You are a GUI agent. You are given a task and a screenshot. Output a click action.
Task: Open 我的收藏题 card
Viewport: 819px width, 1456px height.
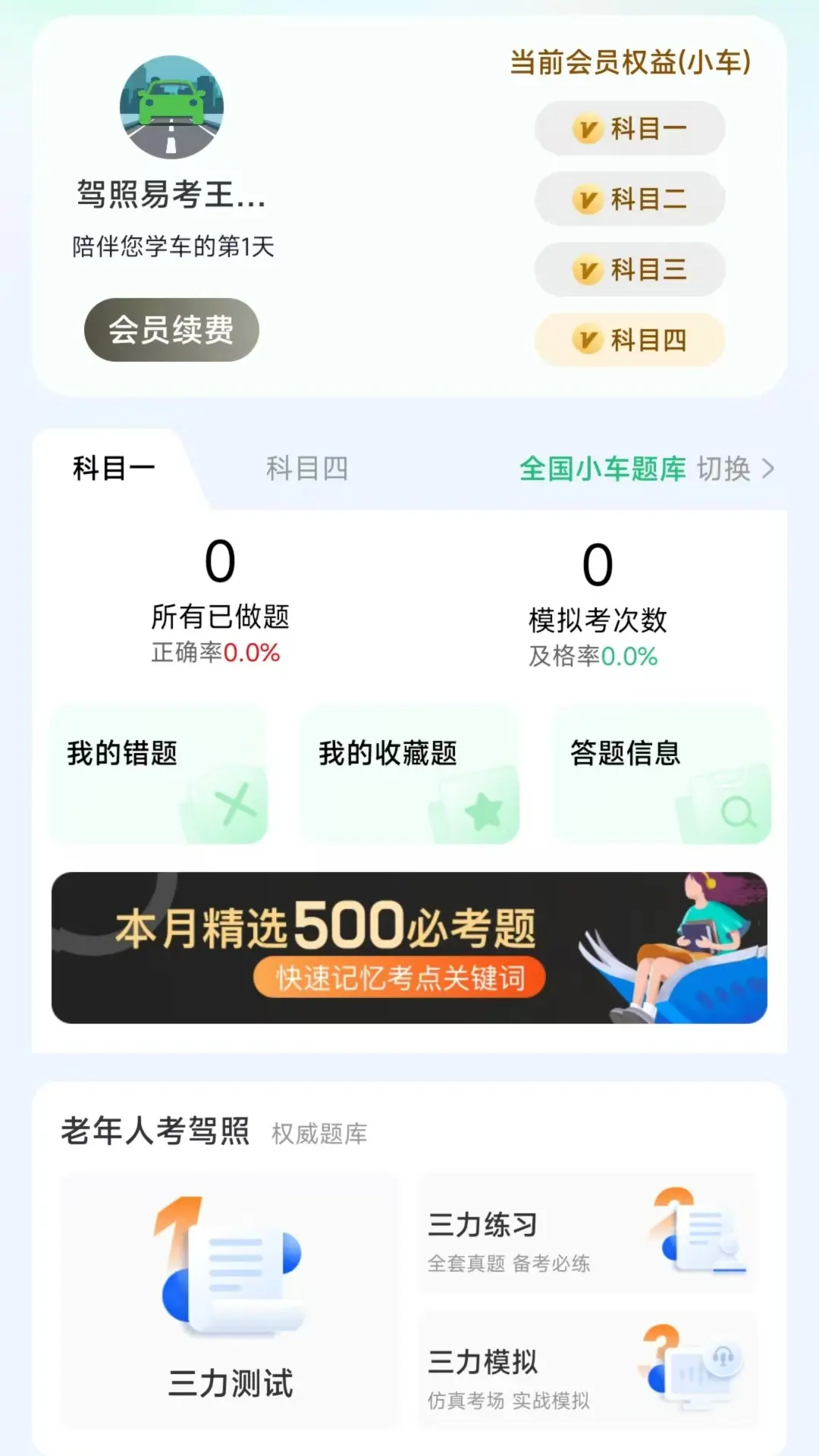pos(409,774)
